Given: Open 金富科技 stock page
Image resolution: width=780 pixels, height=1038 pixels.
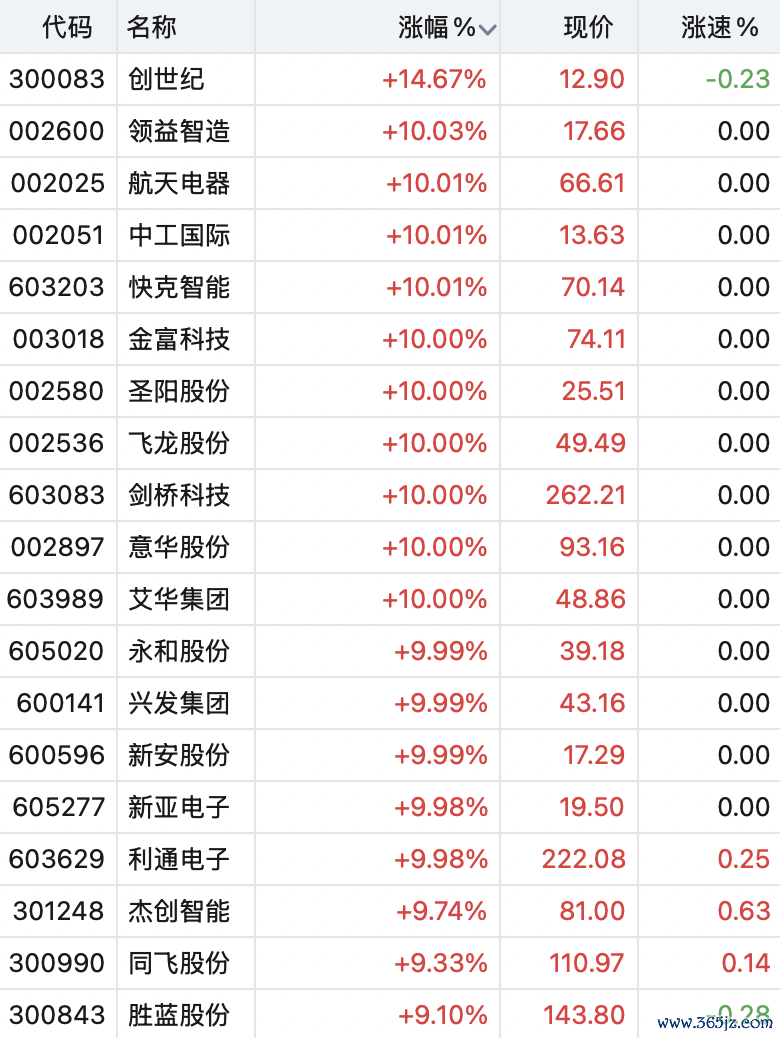Looking at the screenshot, I should click(390, 339).
